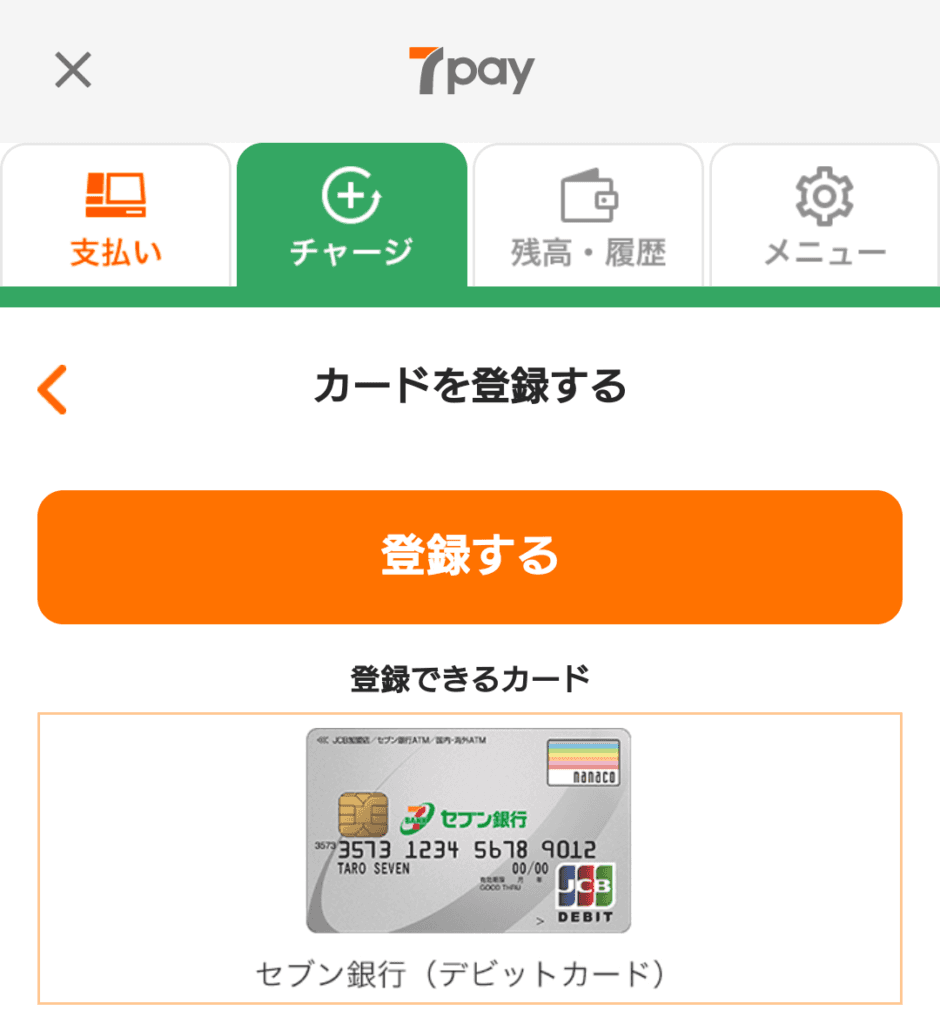Go back from カードを登録する

tap(53, 389)
